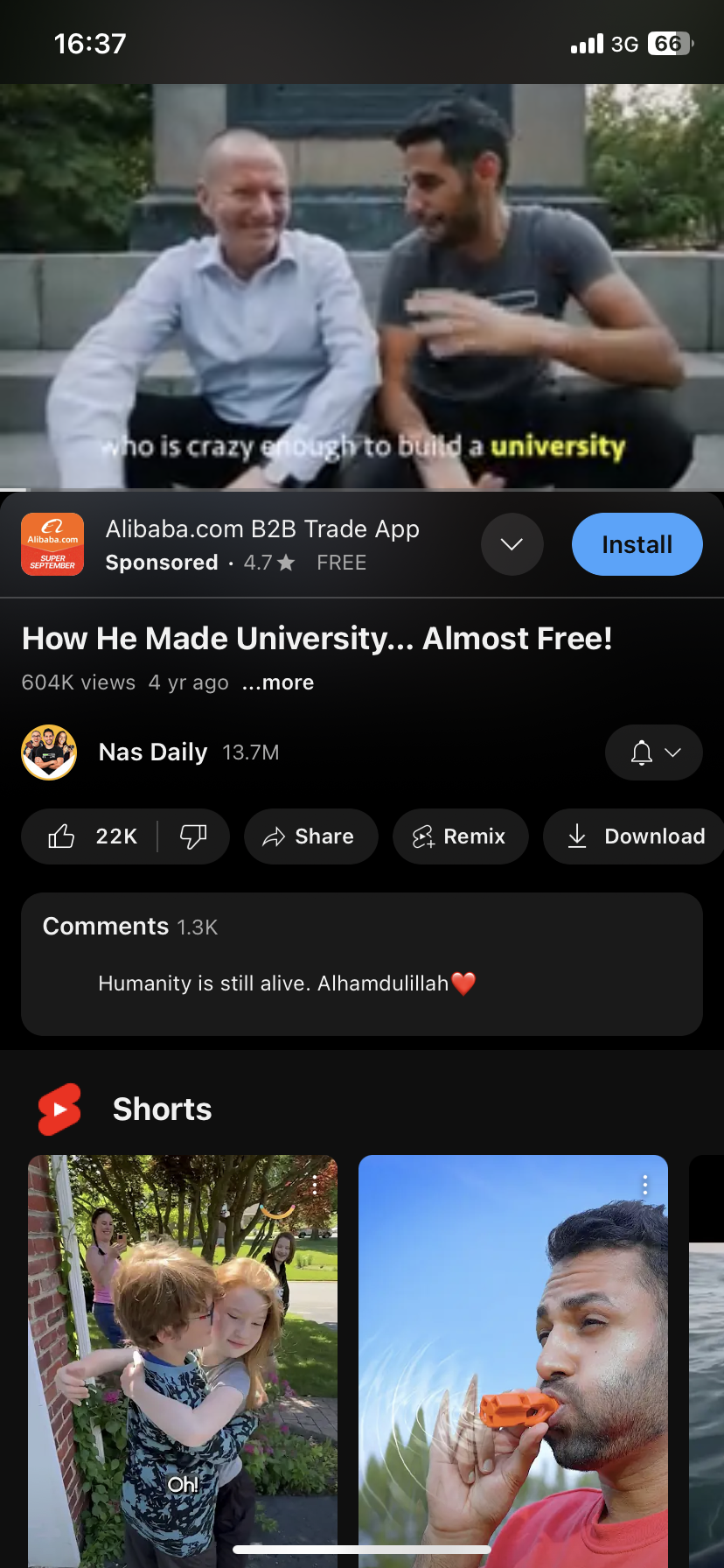Install the Alibaba.com B2B Trade App
Screen dimensions: 724x1568
(637, 544)
